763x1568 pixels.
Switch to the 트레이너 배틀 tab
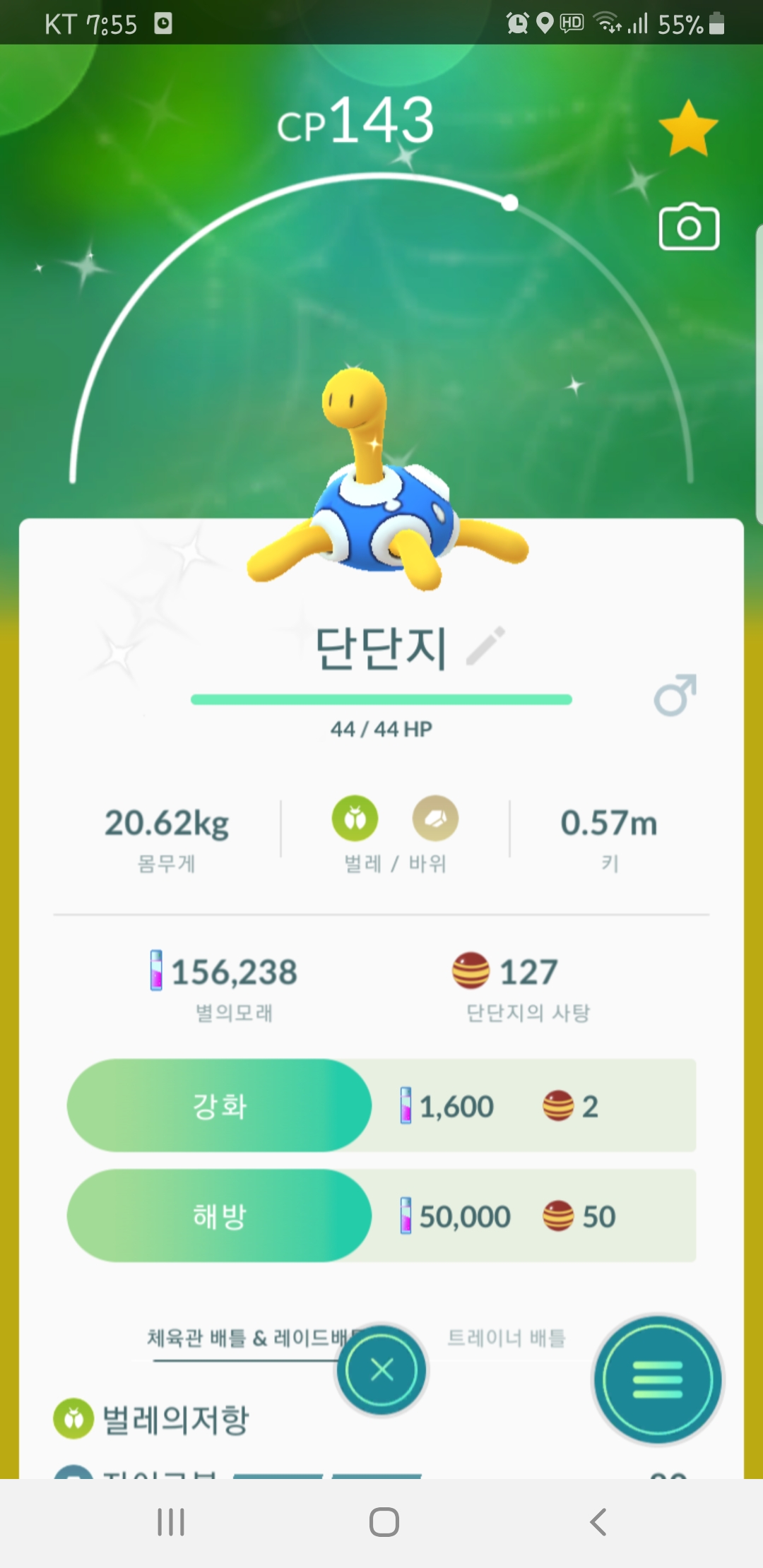[x=507, y=1338]
